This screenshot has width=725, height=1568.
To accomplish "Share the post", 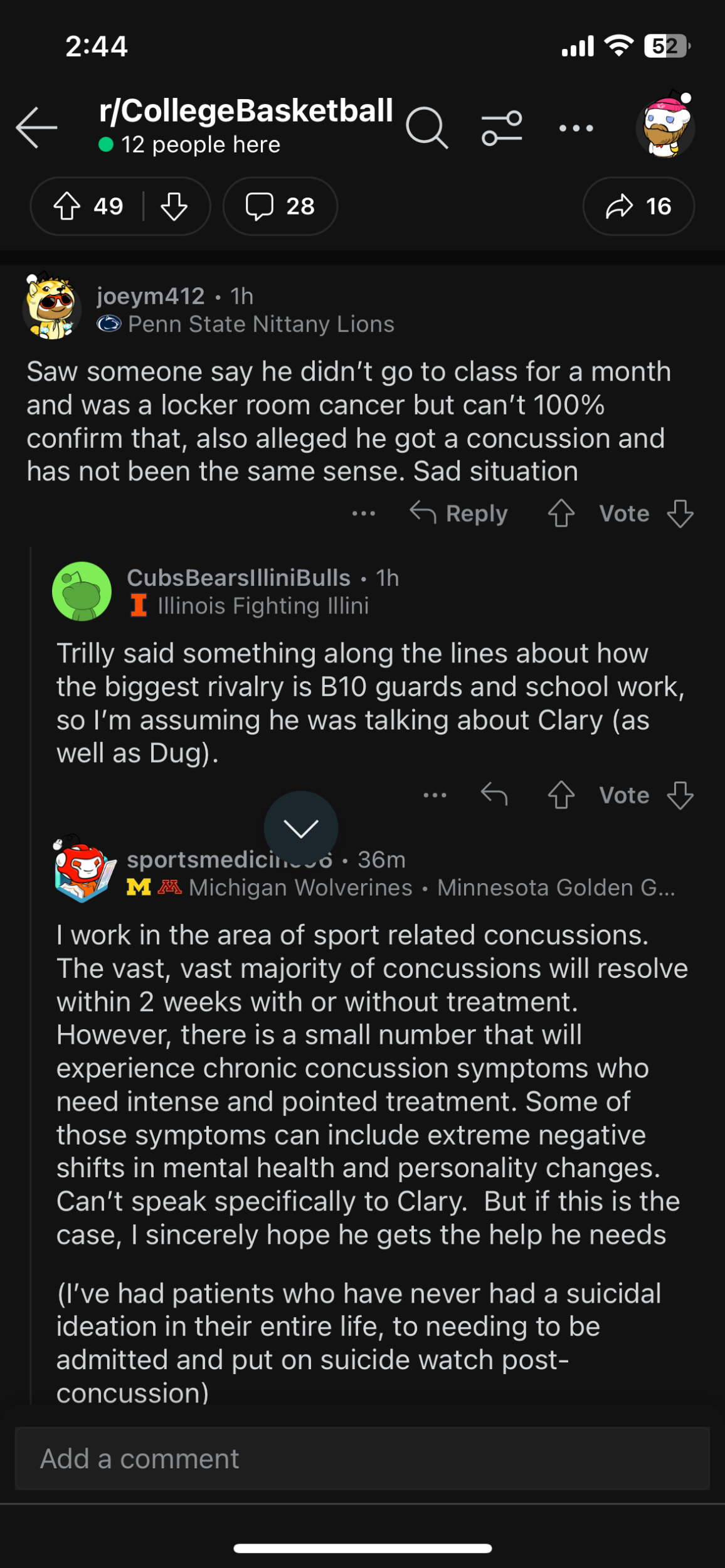I will (x=638, y=206).
